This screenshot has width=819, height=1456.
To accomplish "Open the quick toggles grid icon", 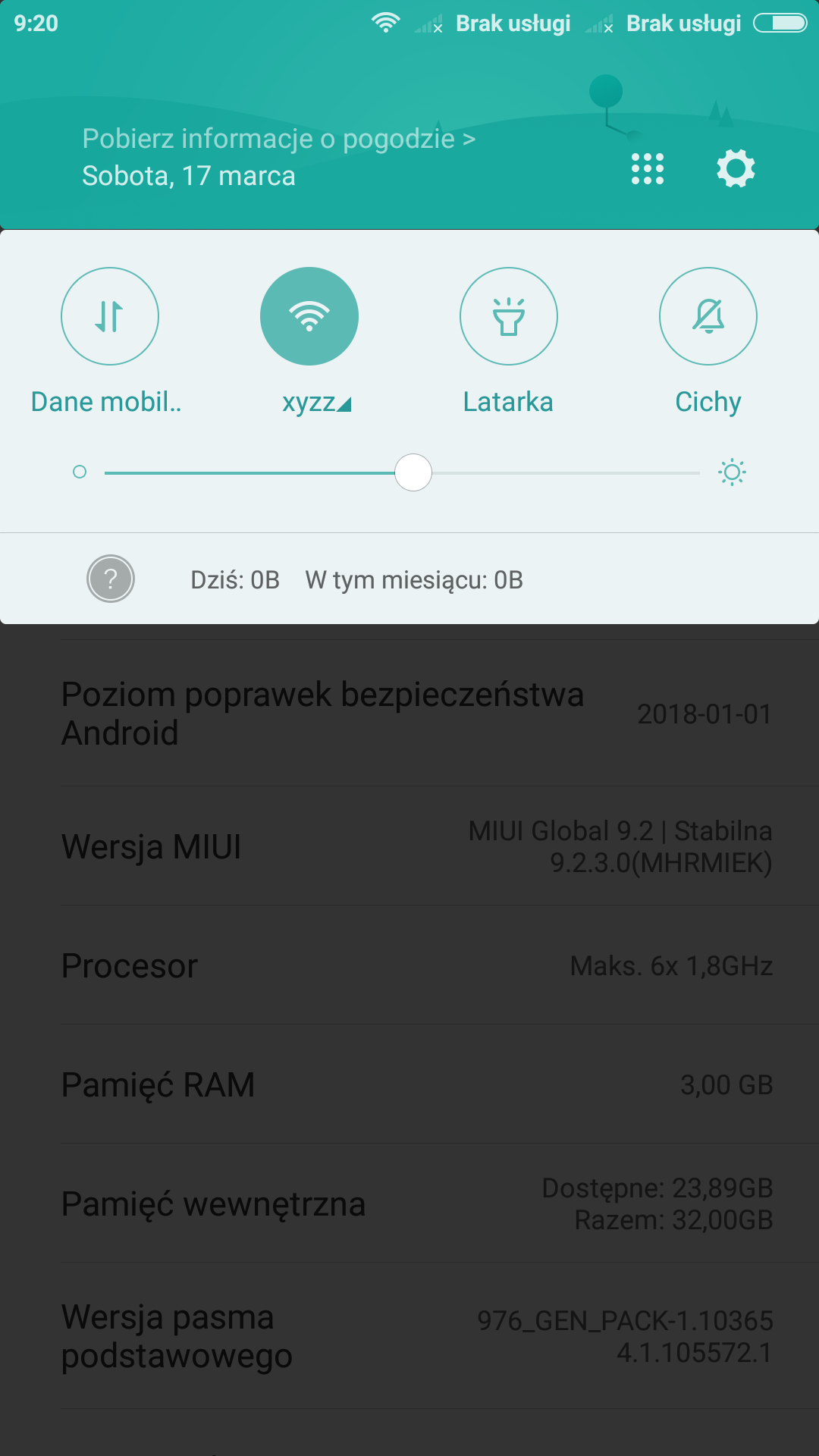I will pos(648,168).
